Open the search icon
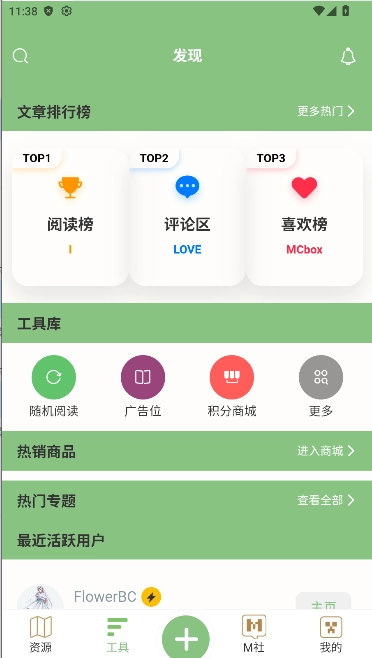 point(20,56)
